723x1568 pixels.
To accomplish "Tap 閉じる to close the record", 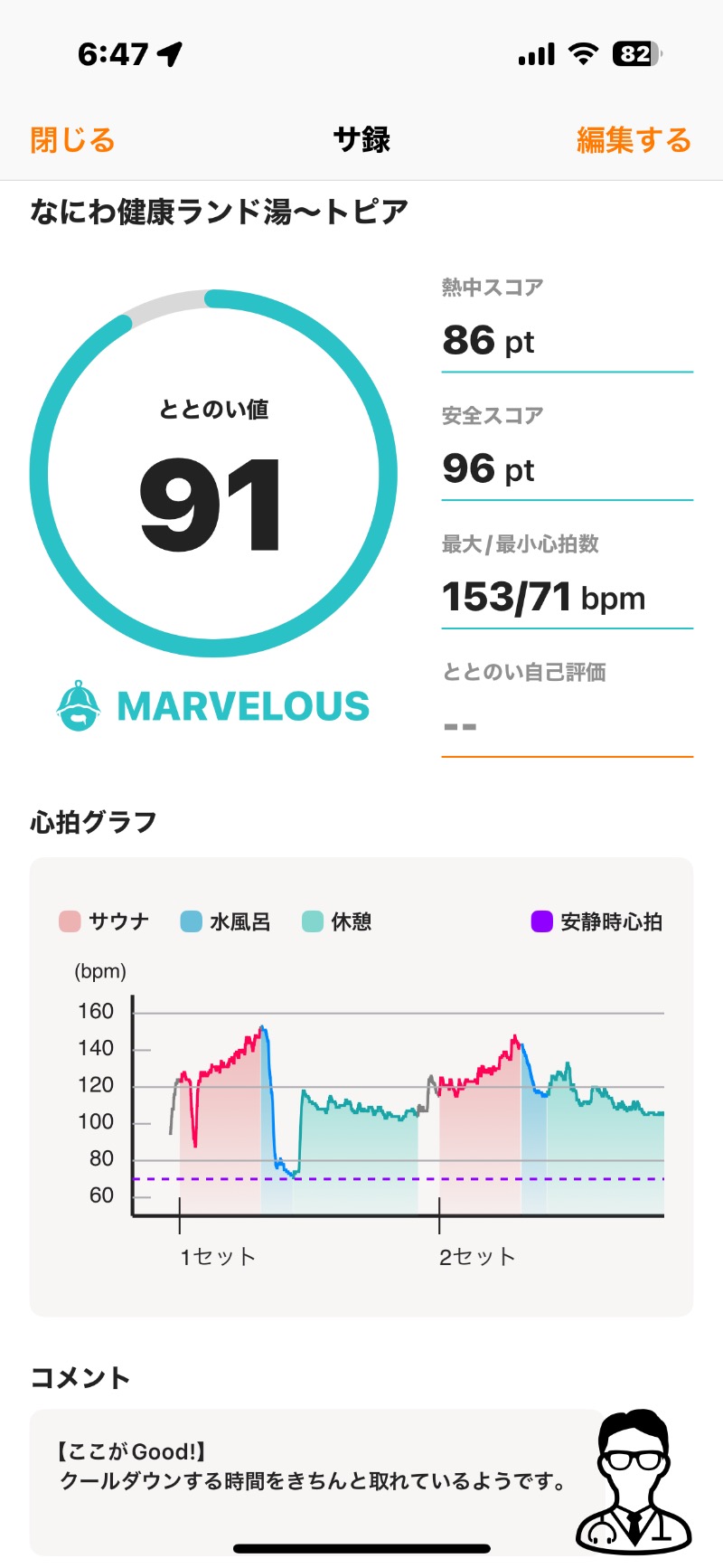I will pyautogui.click(x=71, y=140).
